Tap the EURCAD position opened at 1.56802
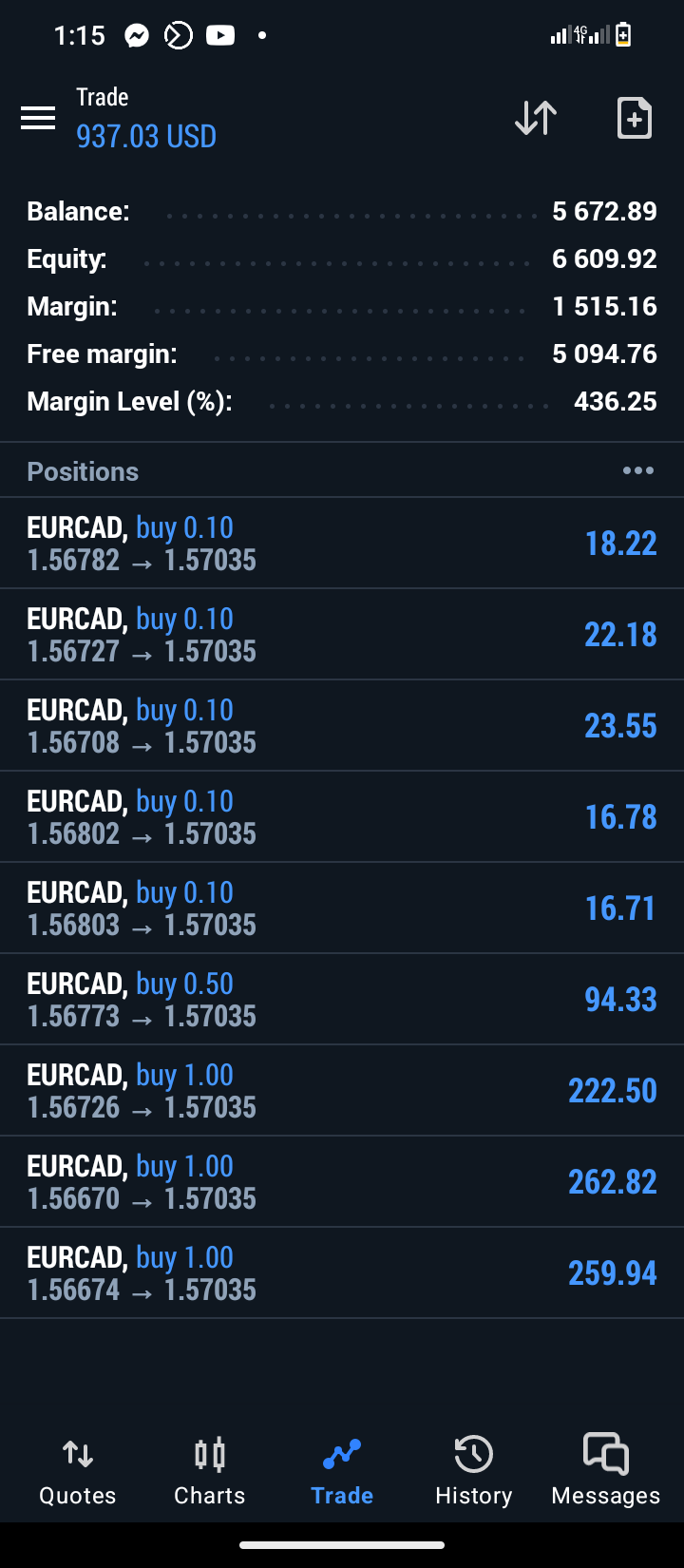The image size is (684, 1568). [342, 817]
